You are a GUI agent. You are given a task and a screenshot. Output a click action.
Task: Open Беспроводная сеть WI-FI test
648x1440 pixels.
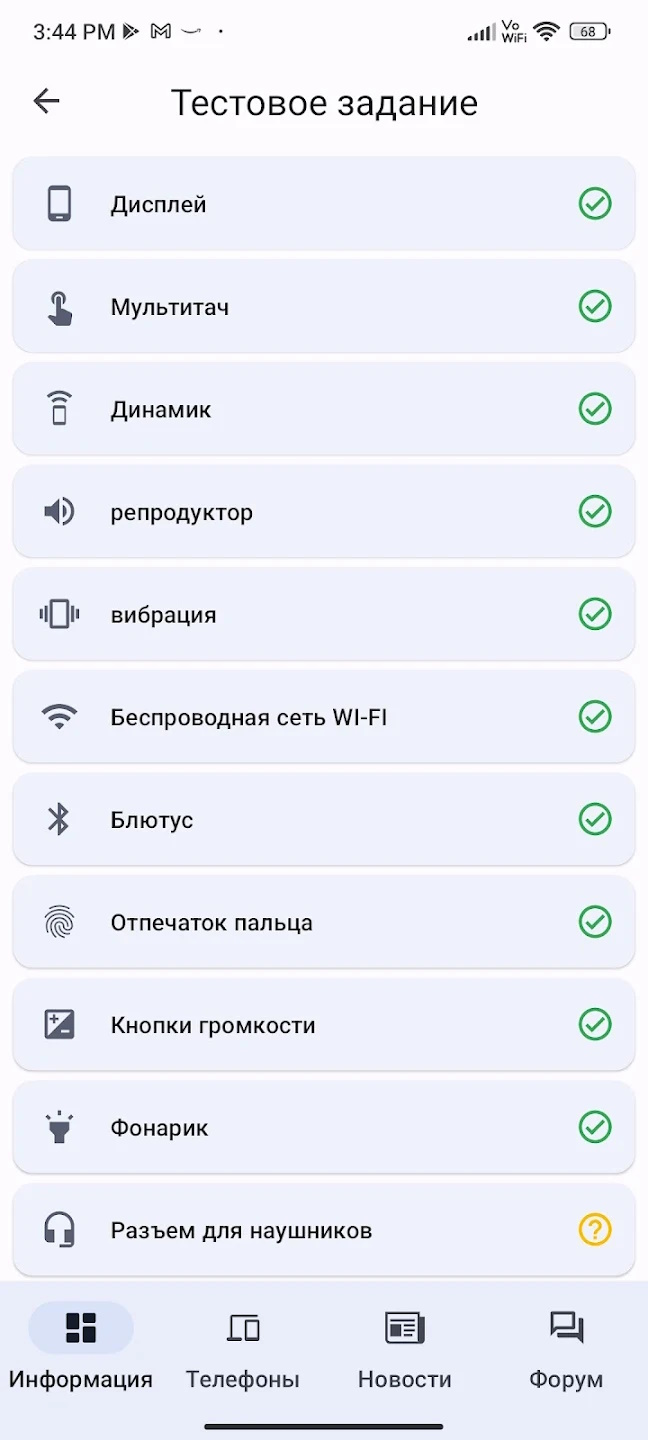tap(323, 717)
